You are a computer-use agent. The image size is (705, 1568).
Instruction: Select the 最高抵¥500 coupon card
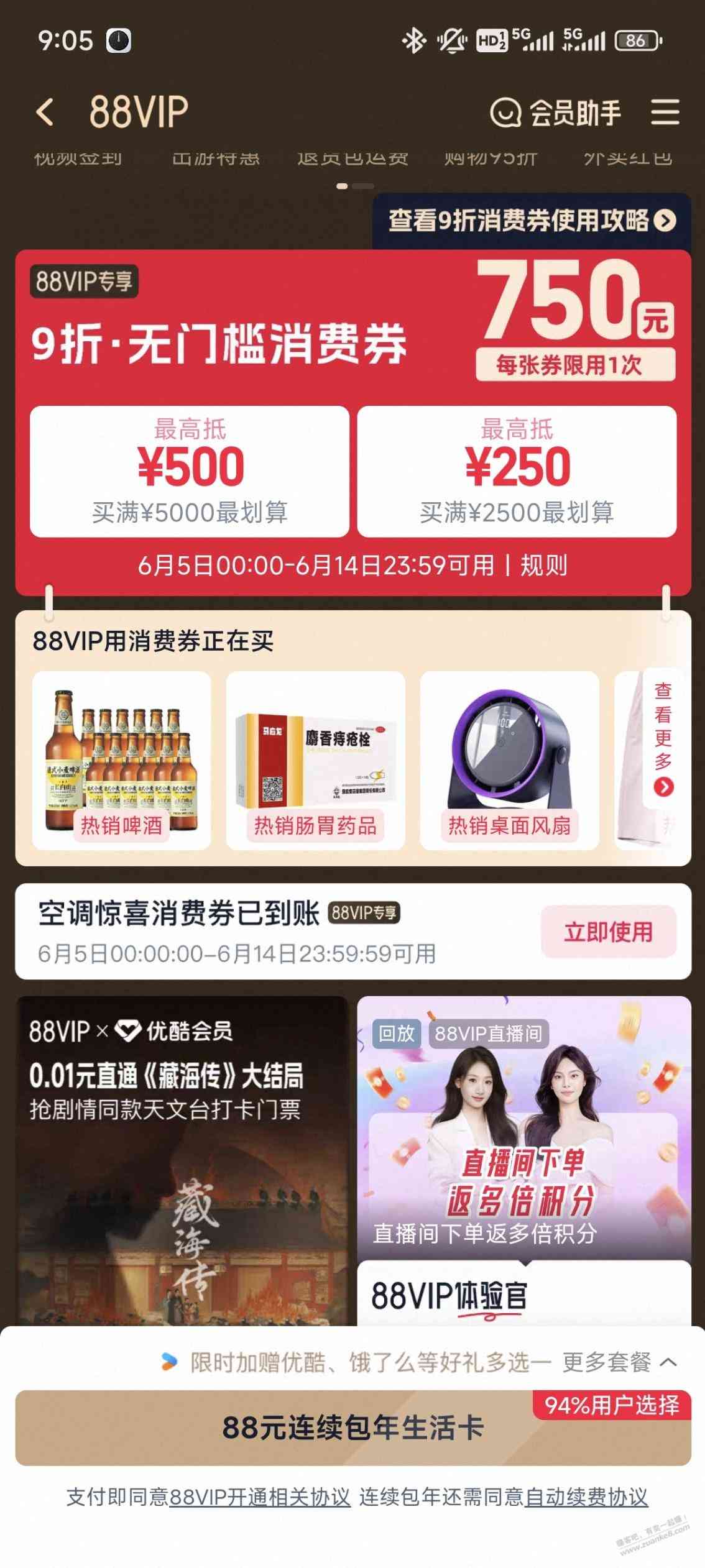(x=189, y=471)
